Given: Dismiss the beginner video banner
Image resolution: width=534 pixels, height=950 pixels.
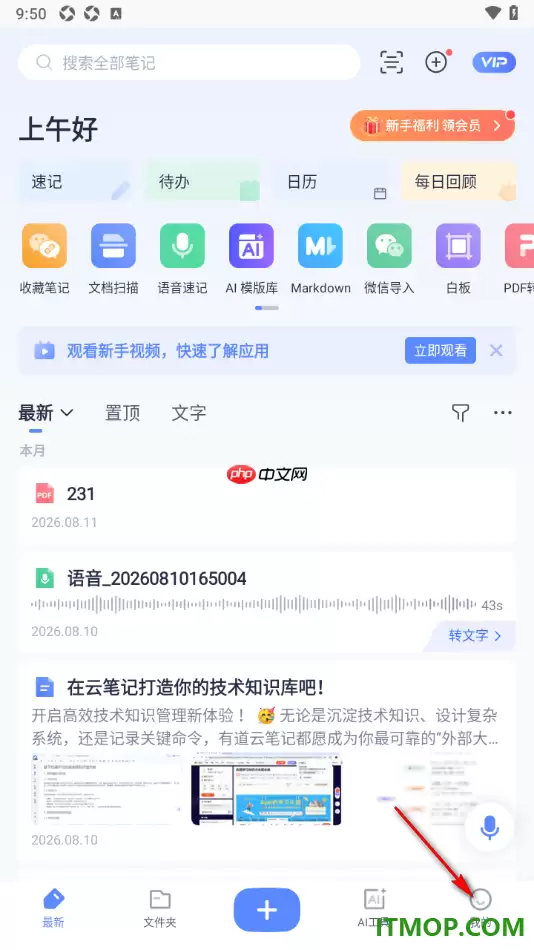Looking at the screenshot, I should pyautogui.click(x=496, y=351).
